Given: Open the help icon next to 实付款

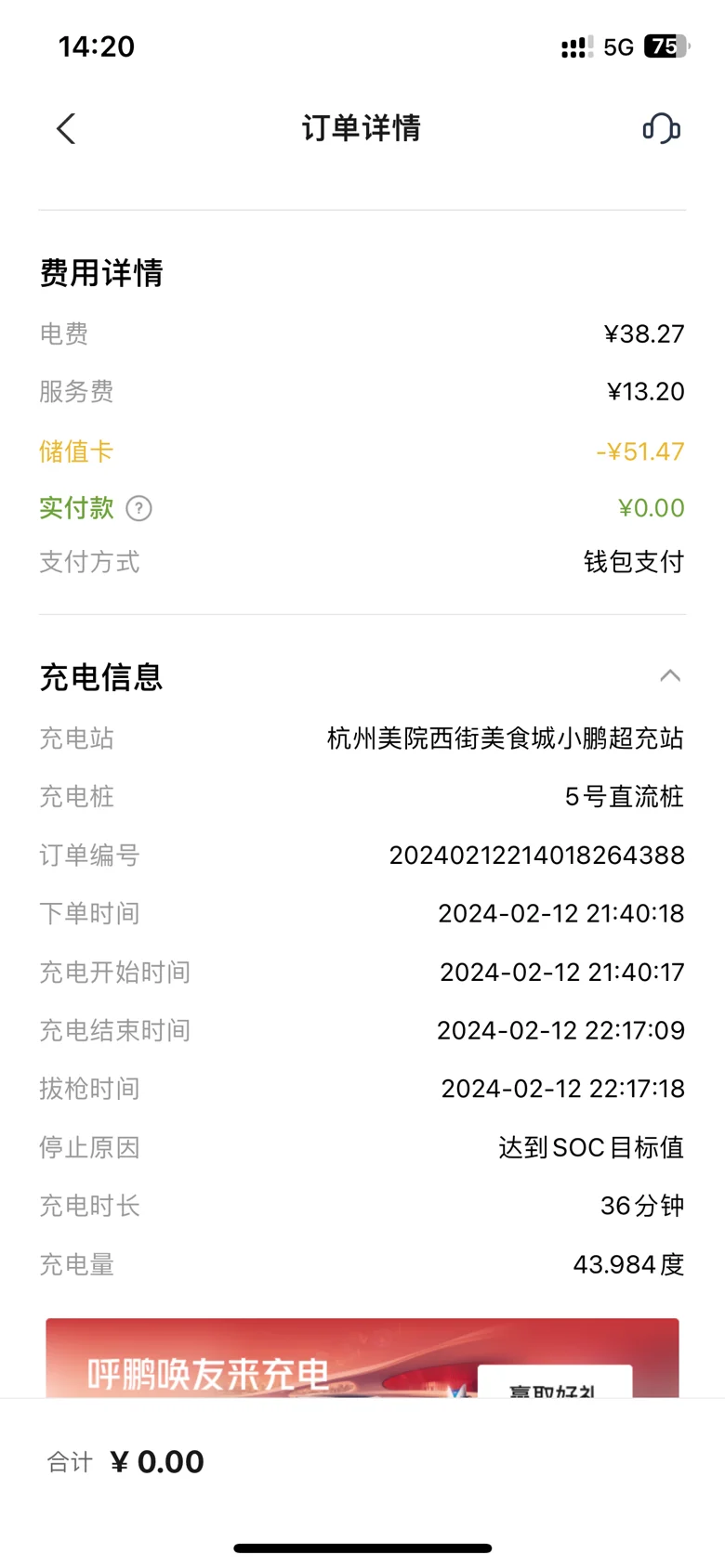Looking at the screenshot, I should (138, 508).
